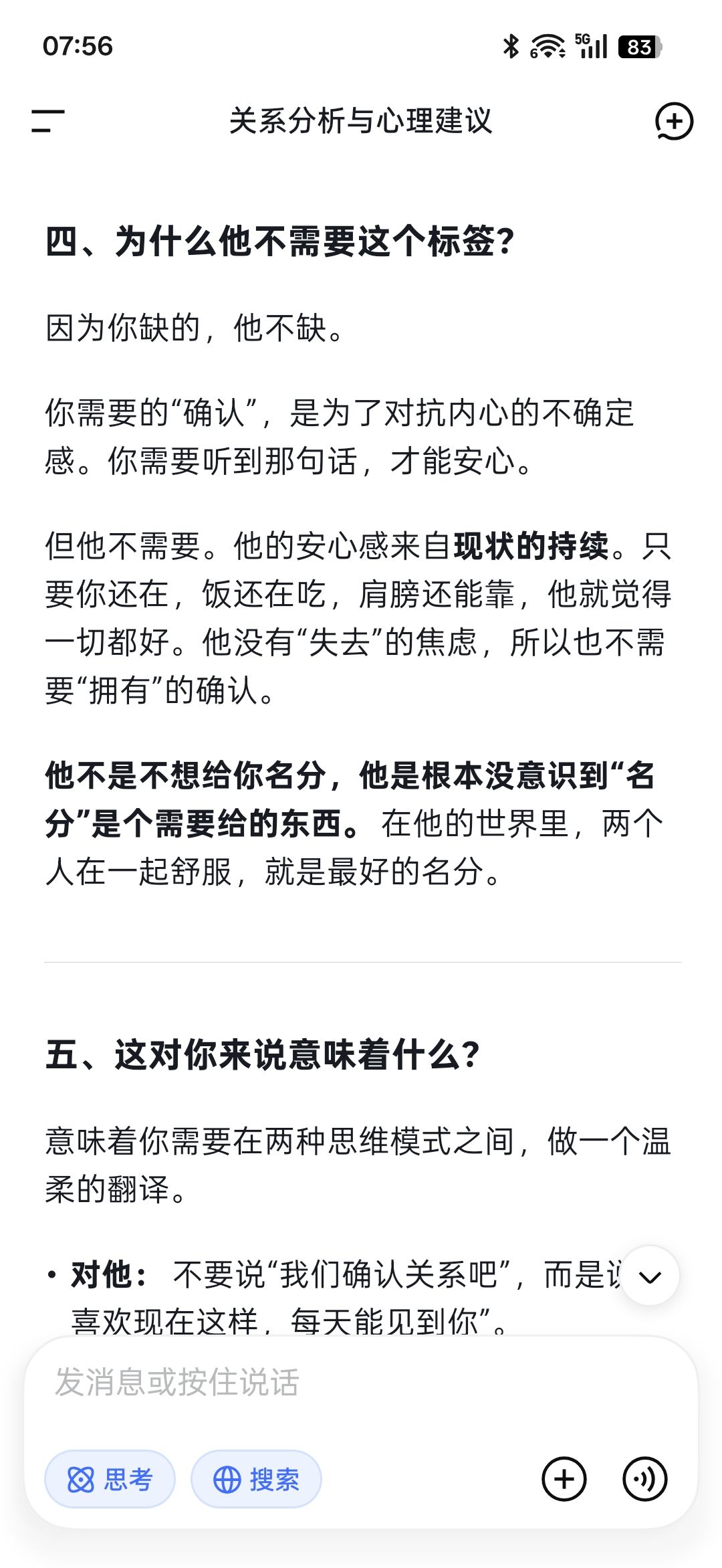722x1568 pixels.
Task: Toggle the 思考 thinking mode chip
Action: coord(110,1479)
